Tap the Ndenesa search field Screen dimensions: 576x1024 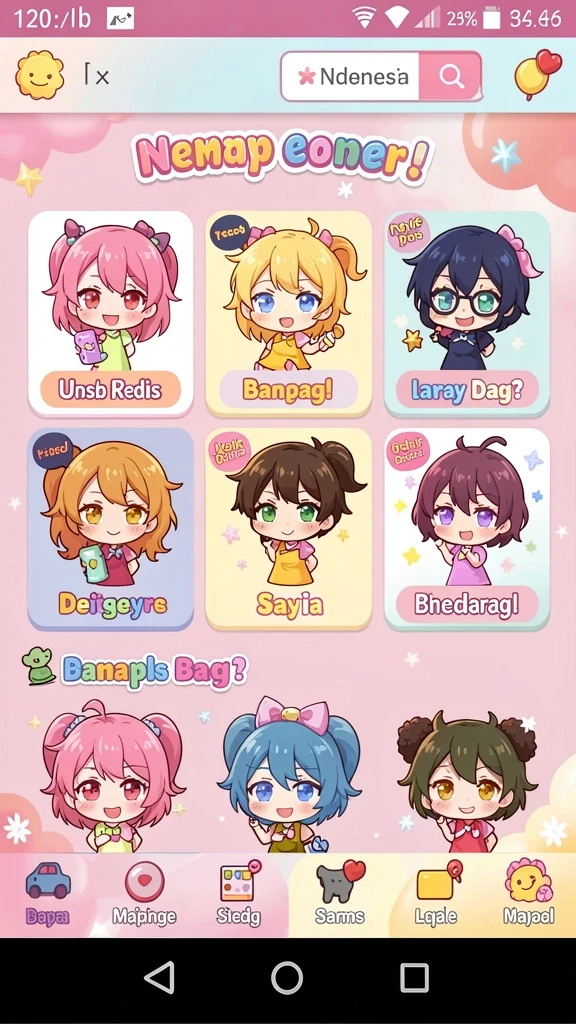coord(351,76)
